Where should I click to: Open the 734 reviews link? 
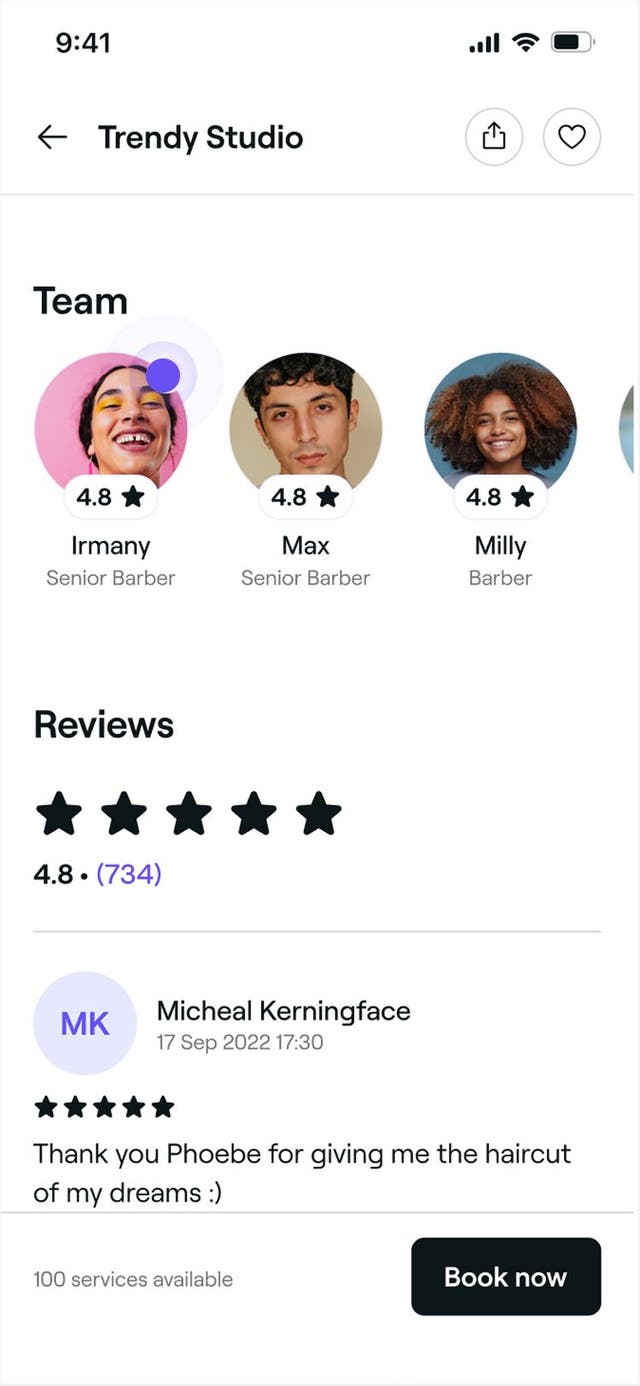pos(129,875)
